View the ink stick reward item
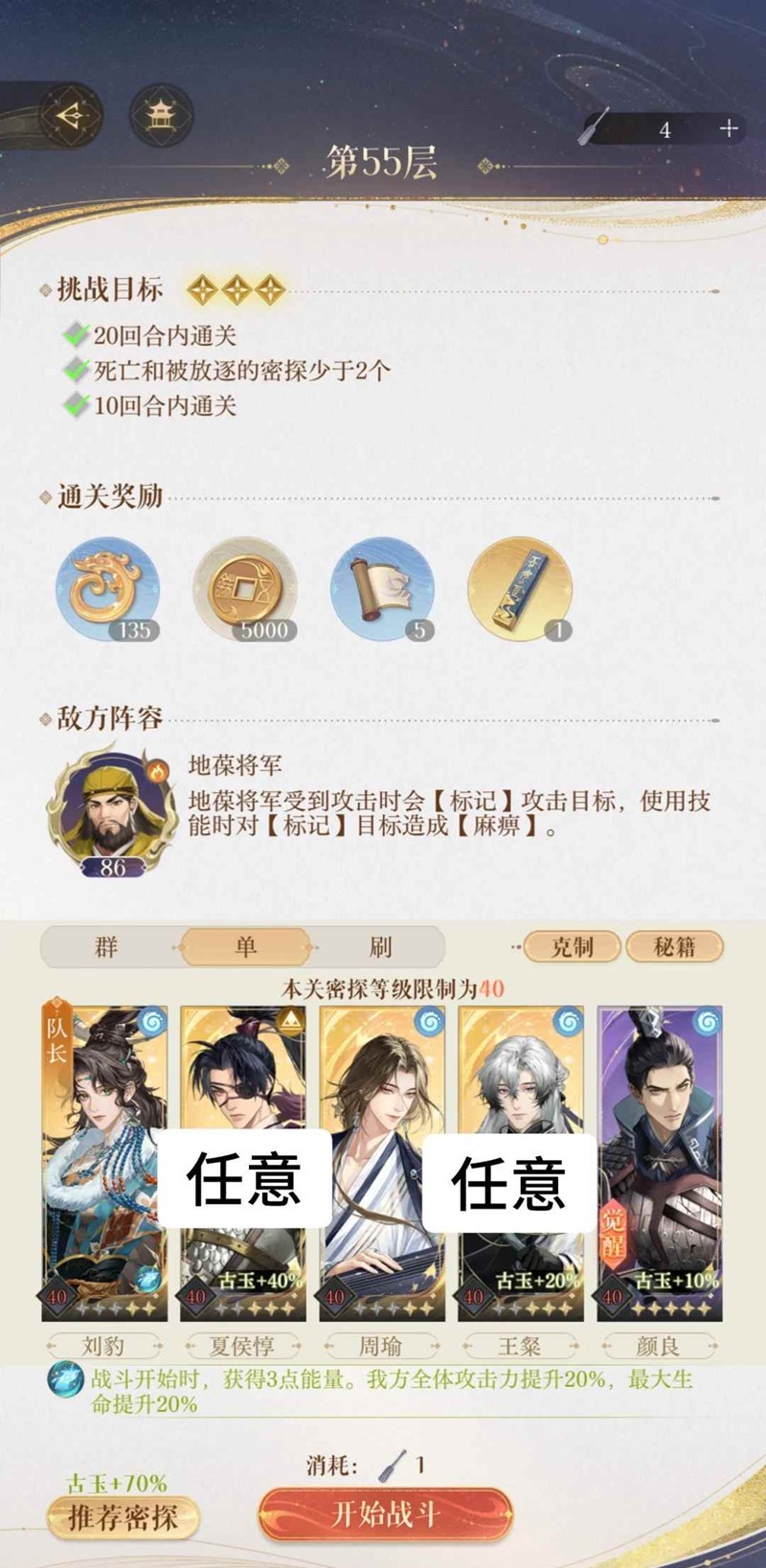Viewport: 766px width, 1568px height. 519,588
